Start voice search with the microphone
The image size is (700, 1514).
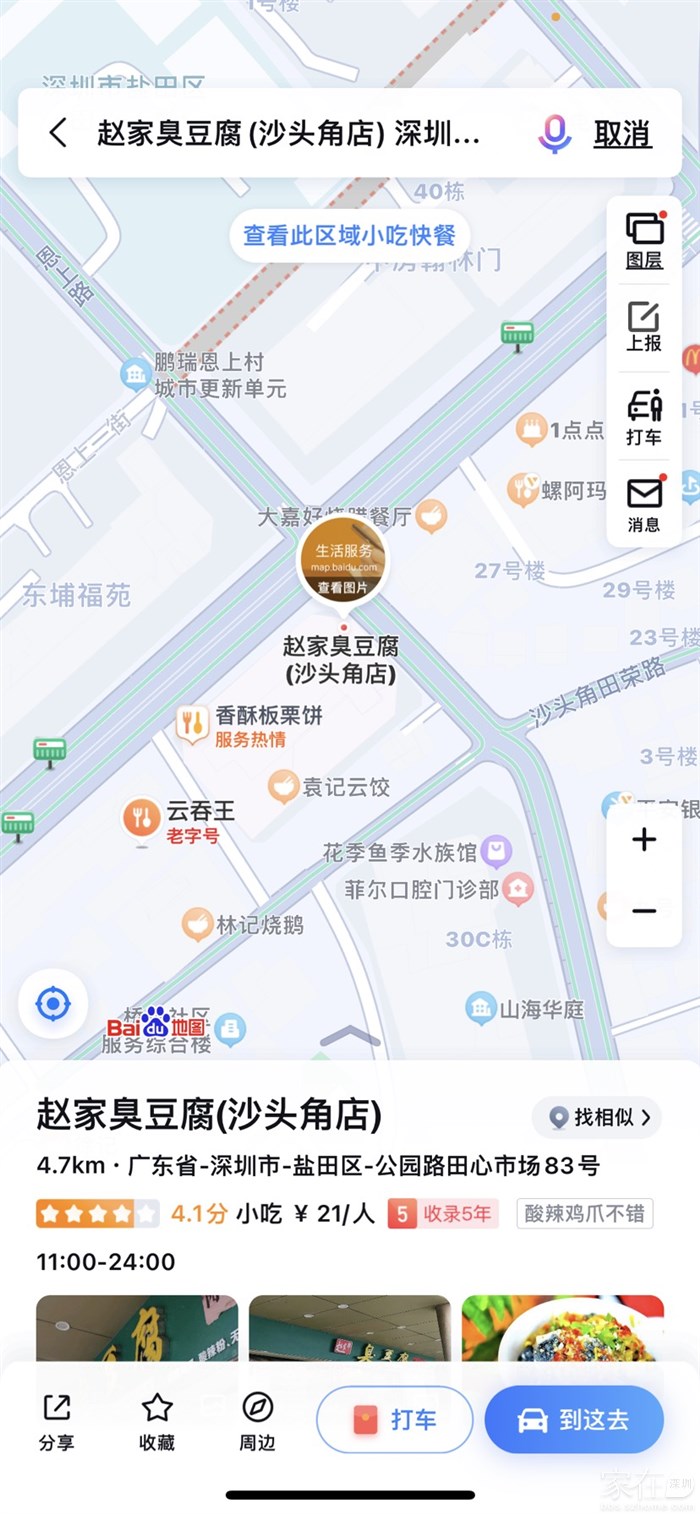coord(554,134)
